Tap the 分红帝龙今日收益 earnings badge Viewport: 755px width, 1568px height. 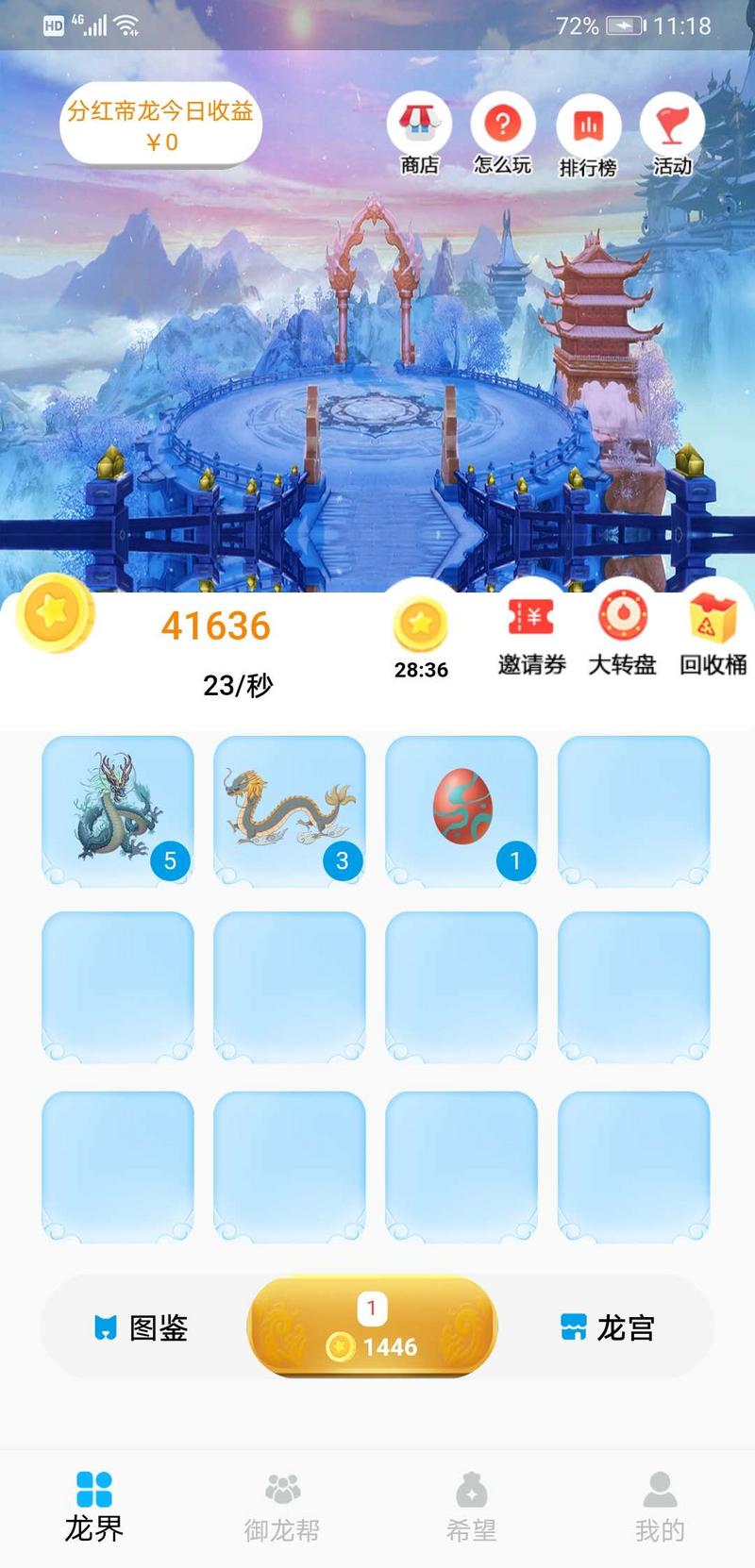(x=160, y=125)
